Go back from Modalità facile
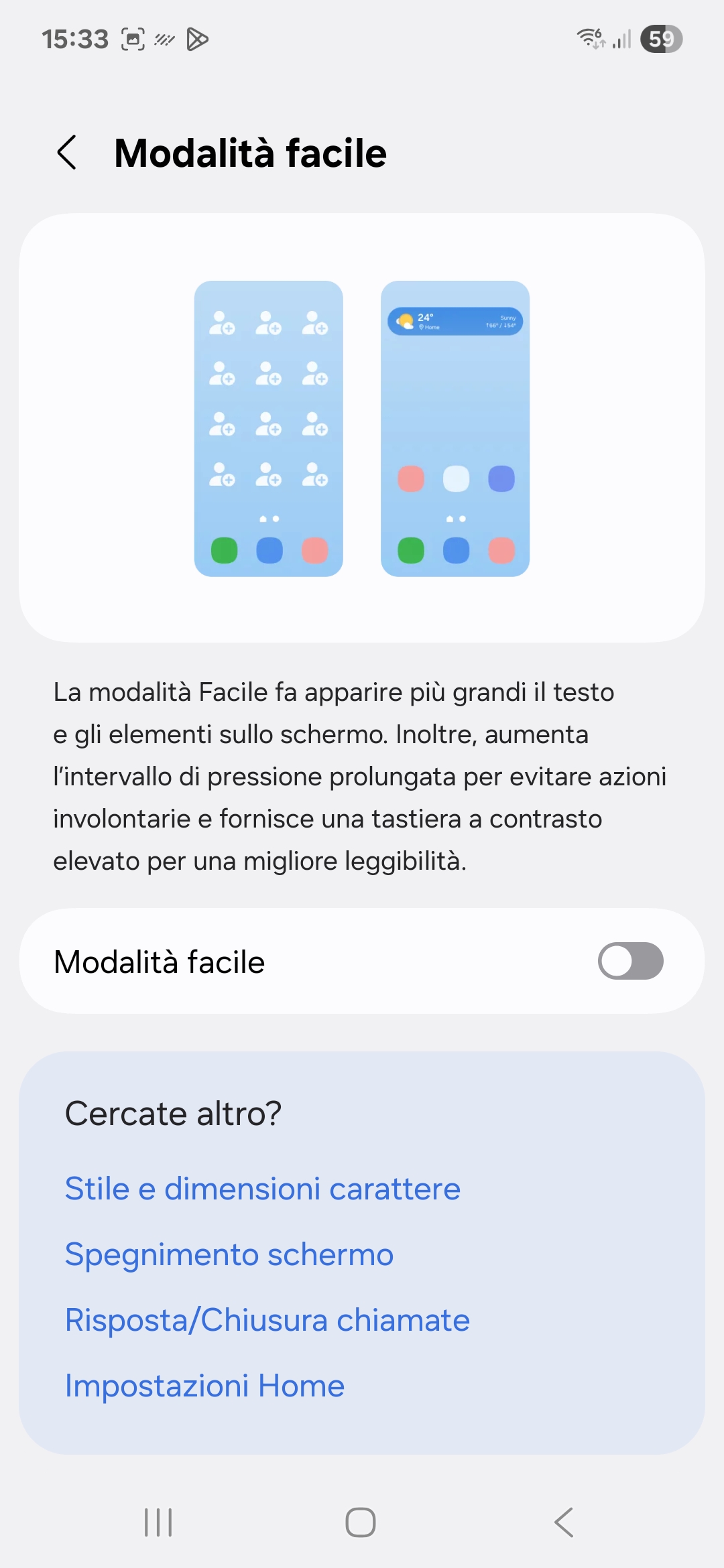Image resolution: width=724 pixels, height=1568 pixels. pos(67,153)
